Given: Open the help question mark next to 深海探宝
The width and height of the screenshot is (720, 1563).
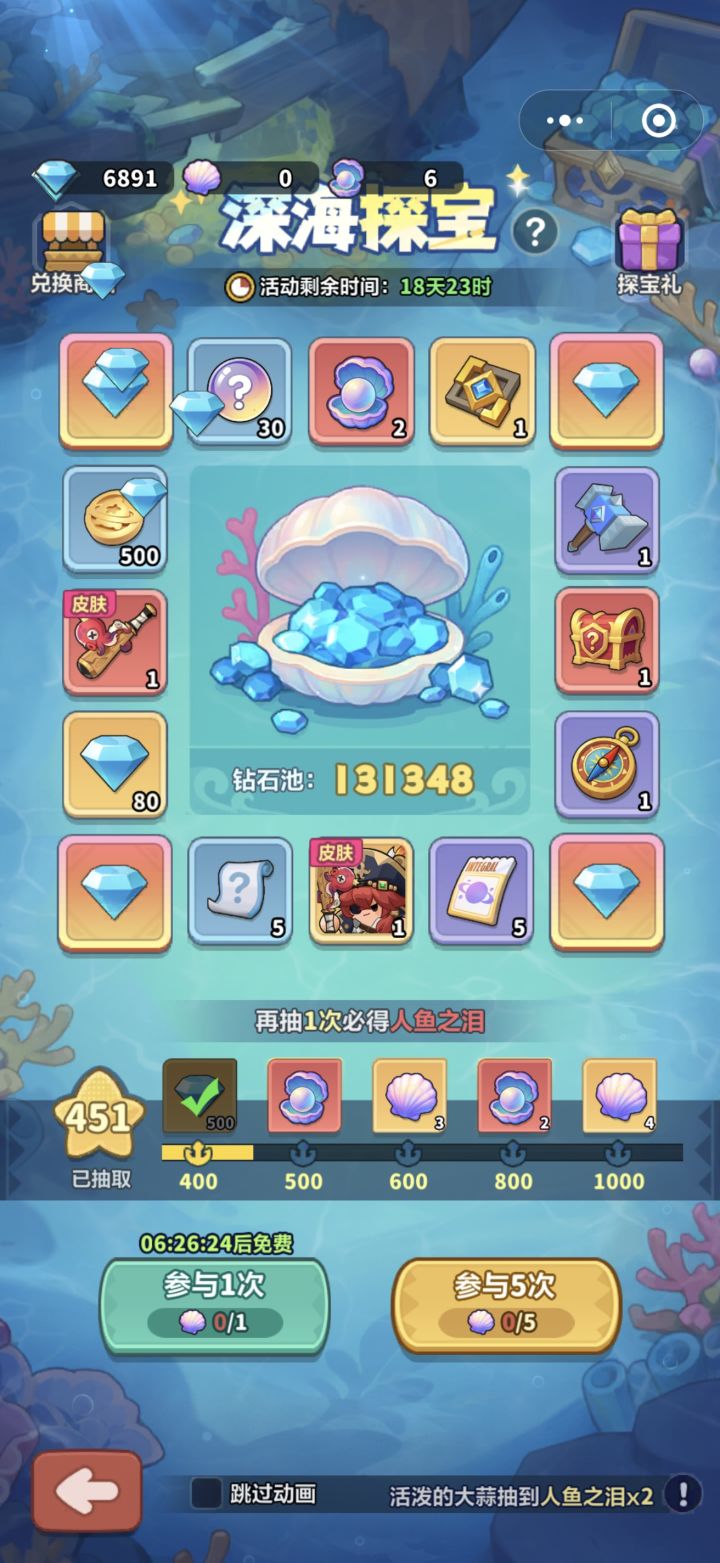Looking at the screenshot, I should pyautogui.click(x=533, y=229).
